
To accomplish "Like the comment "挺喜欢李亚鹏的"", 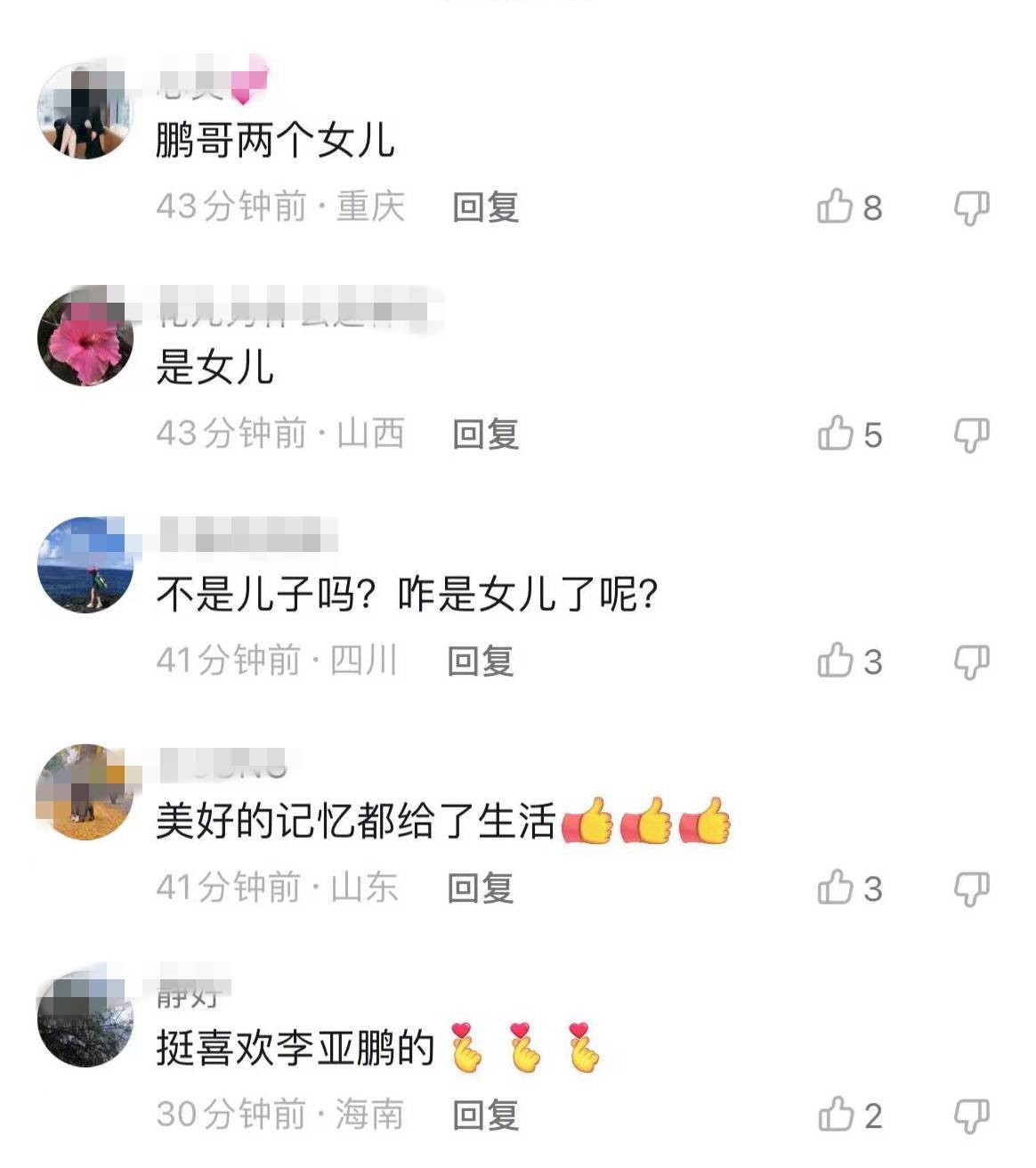I will 835,1115.
